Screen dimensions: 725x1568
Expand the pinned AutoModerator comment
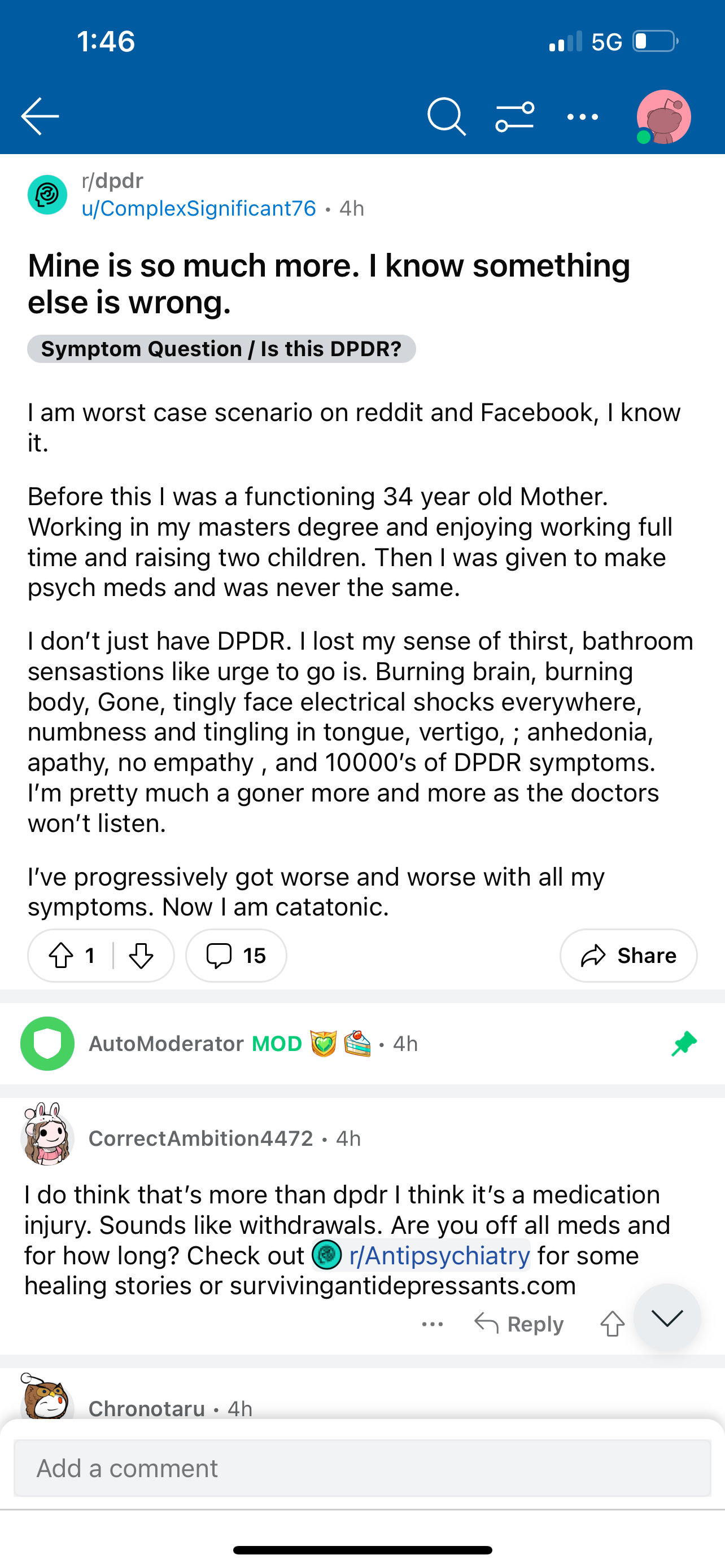pyautogui.click(x=362, y=1043)
